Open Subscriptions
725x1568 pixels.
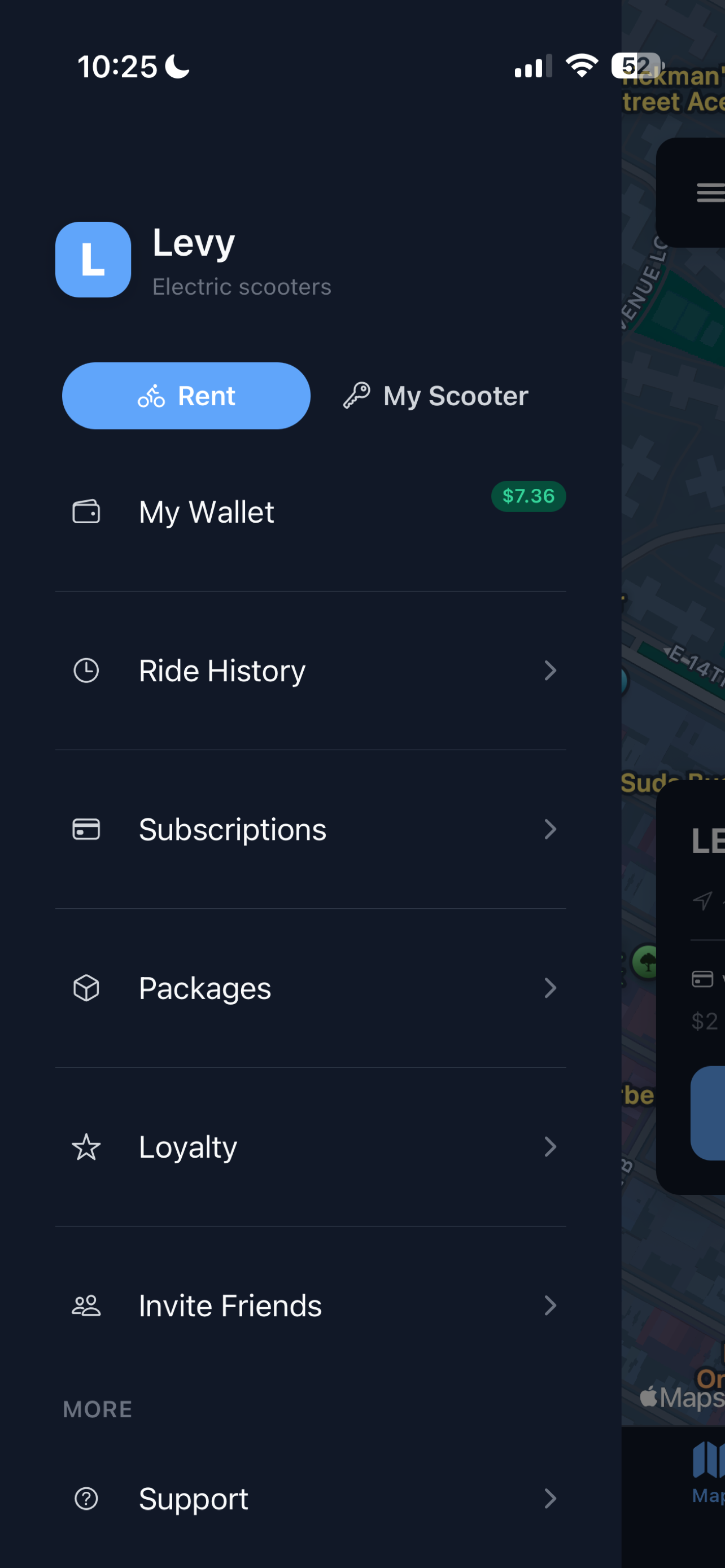(311, 830)
